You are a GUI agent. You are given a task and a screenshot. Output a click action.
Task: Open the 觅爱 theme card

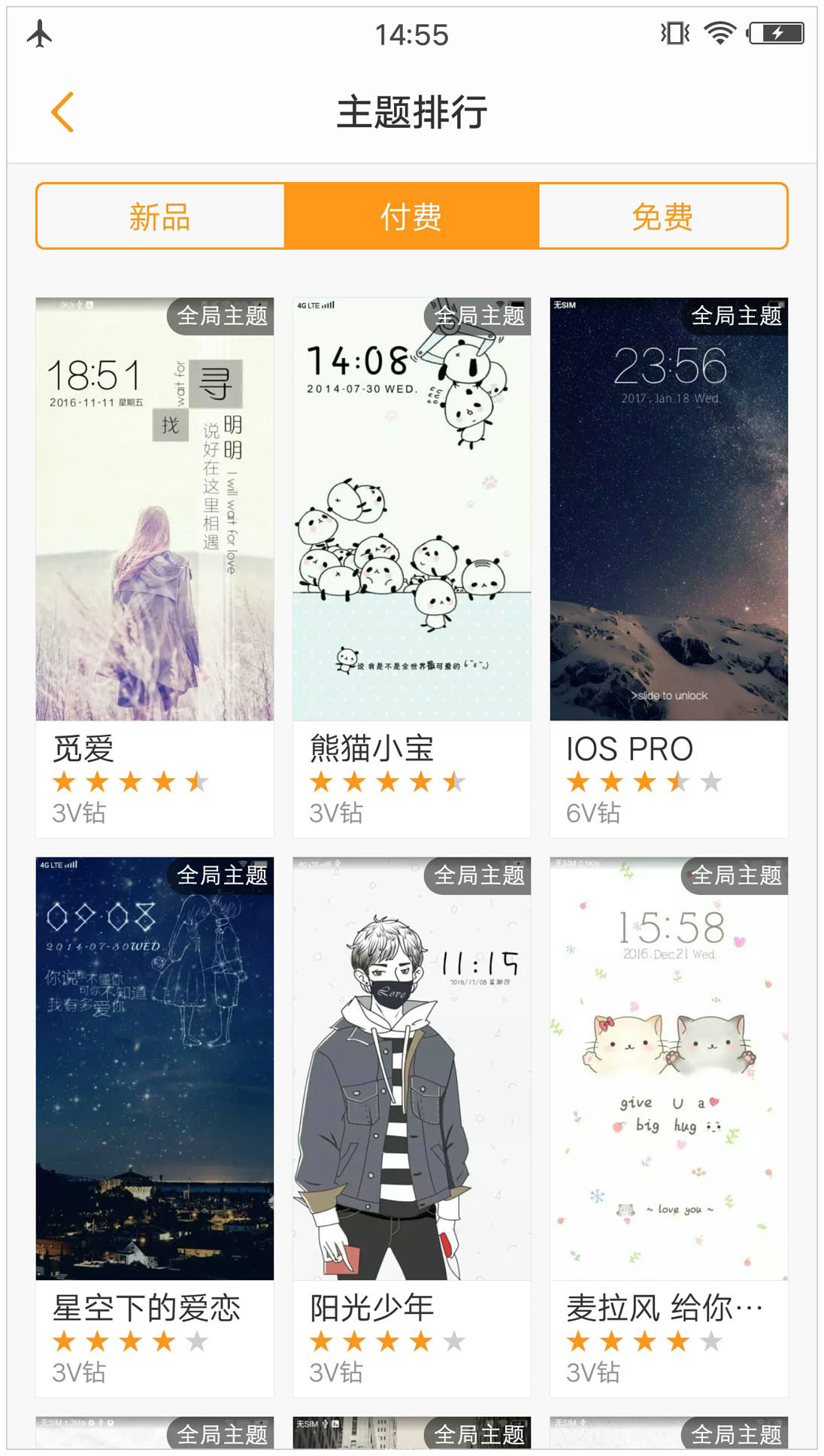155,526
